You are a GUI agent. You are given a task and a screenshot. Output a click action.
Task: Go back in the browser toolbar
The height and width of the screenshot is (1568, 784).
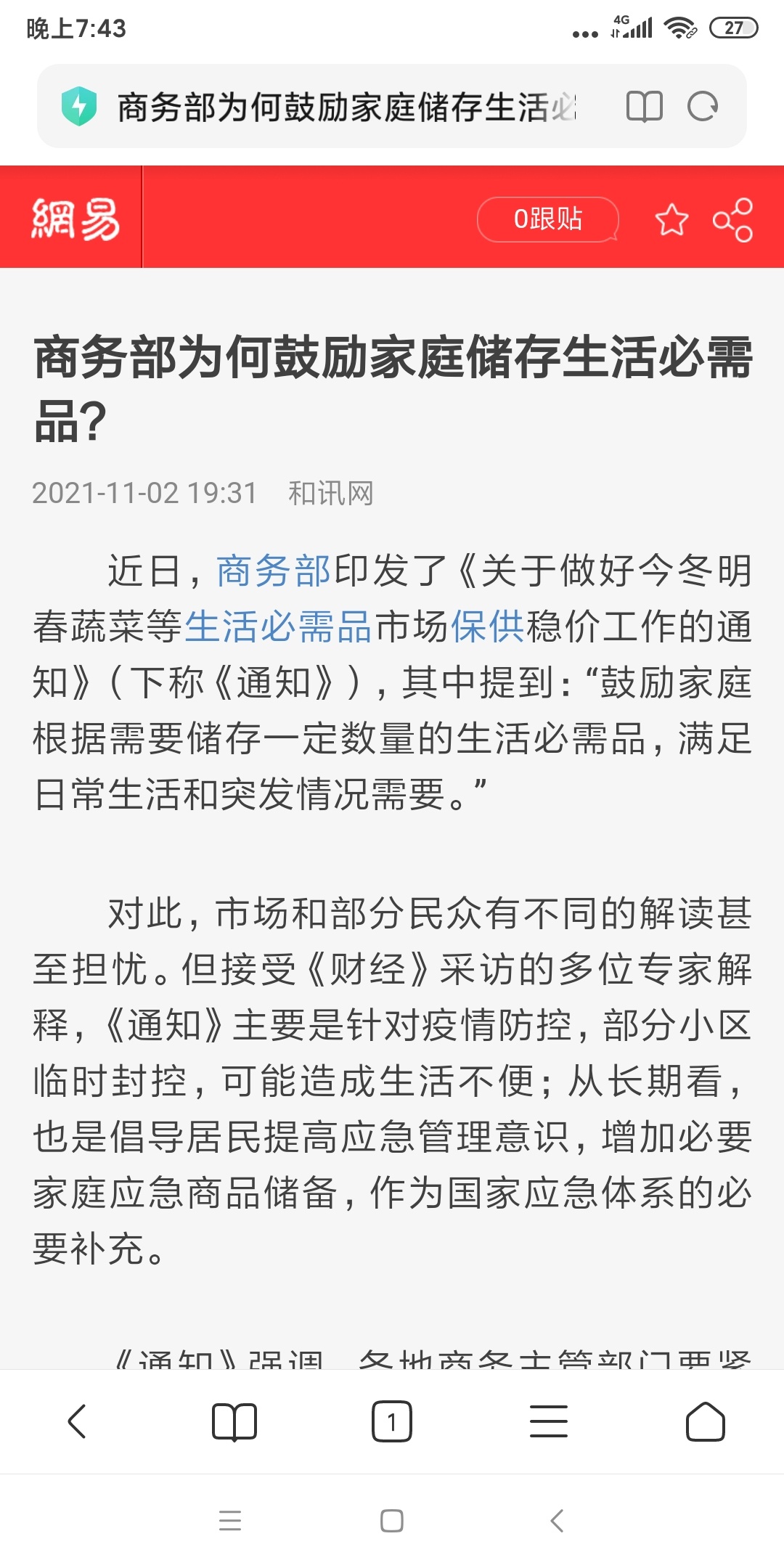pyautogui.click(x=78, y=1421)
